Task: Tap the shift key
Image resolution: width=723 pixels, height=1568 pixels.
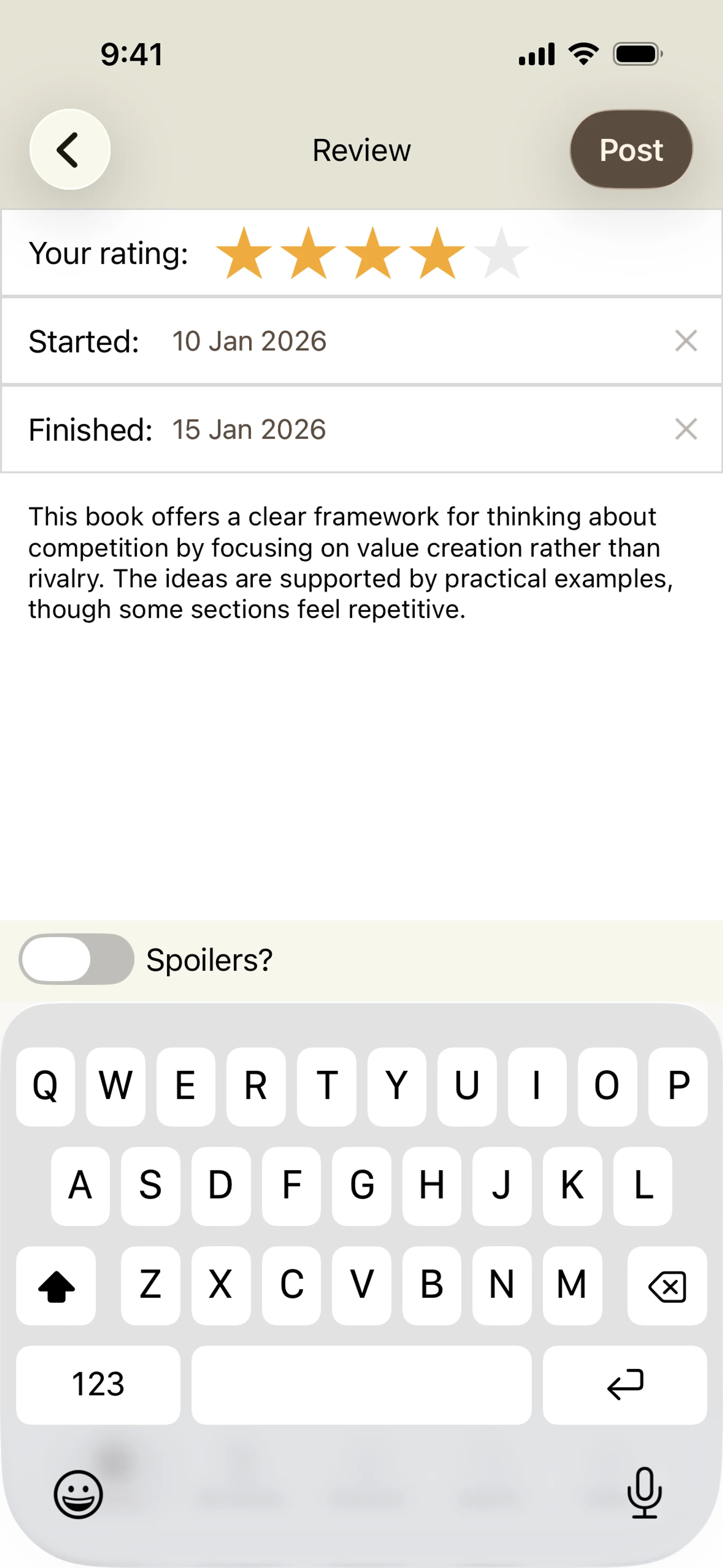Action: coord(56,1285)
